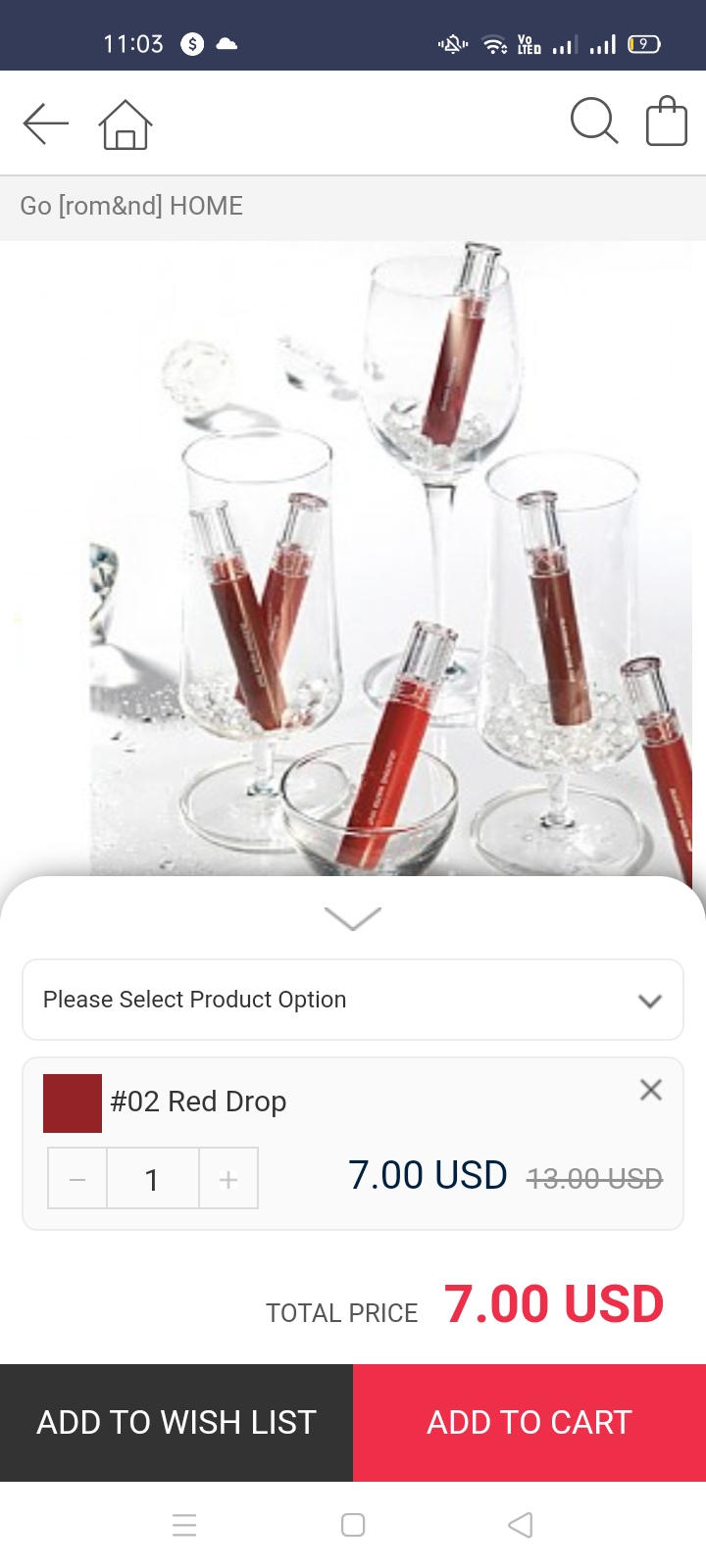Open the shopping bag
The image size is (706, 1568).
[x=666, y=122]
